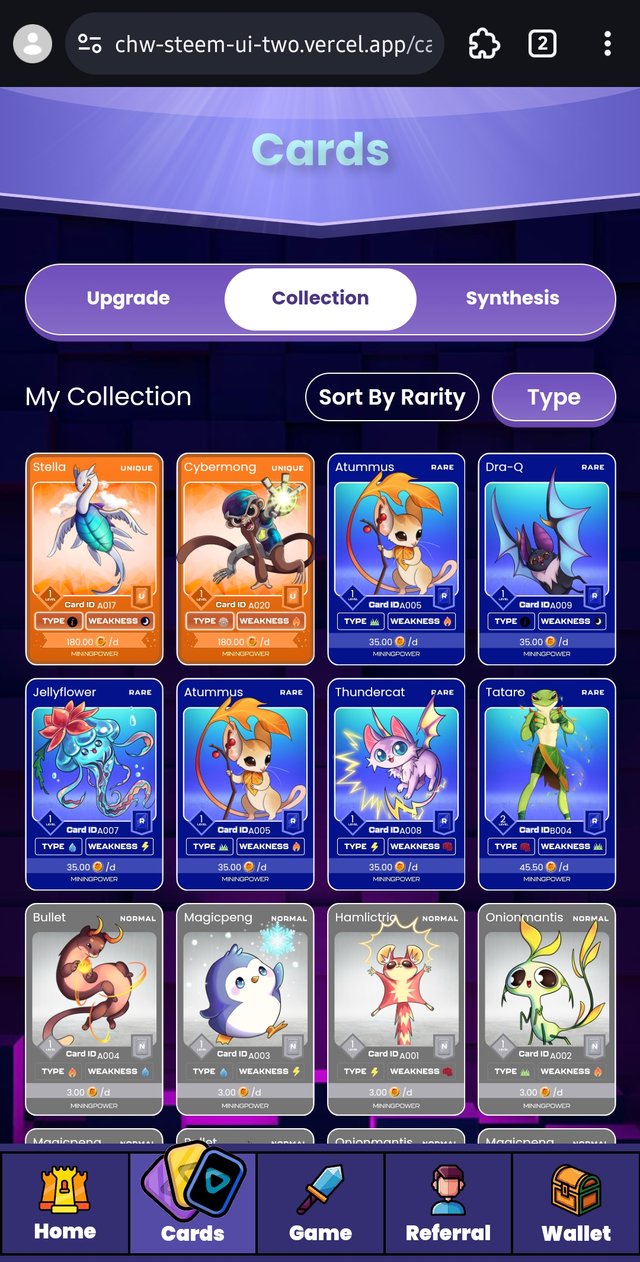The height and width of the screenshot is (1262, 640).
Task: Go to the Home tab
Action: pyautogui.click(x=65, y=1205)
